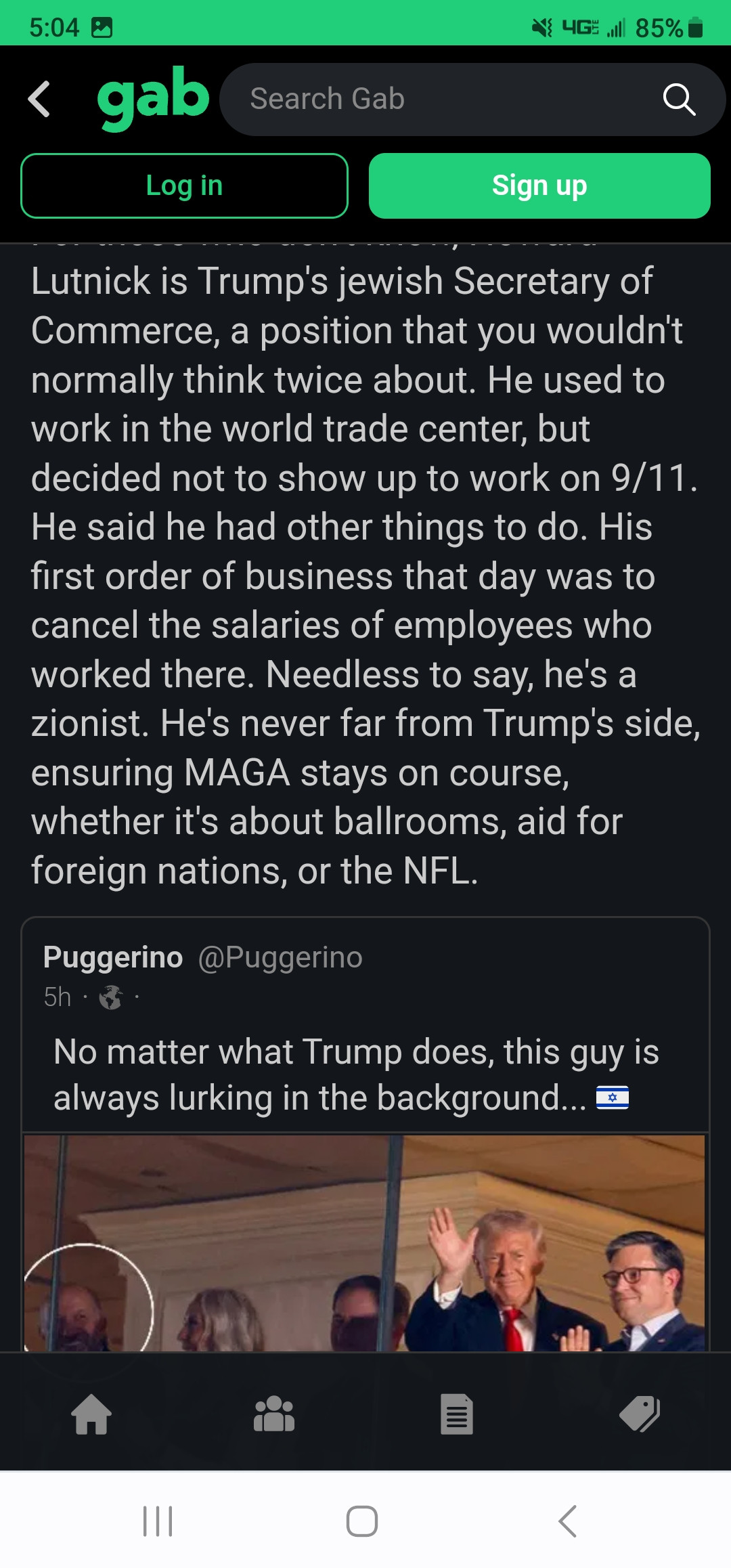This screenshot has width=731, height=1568.
Task: Open the Log in page
Action: 184,186
